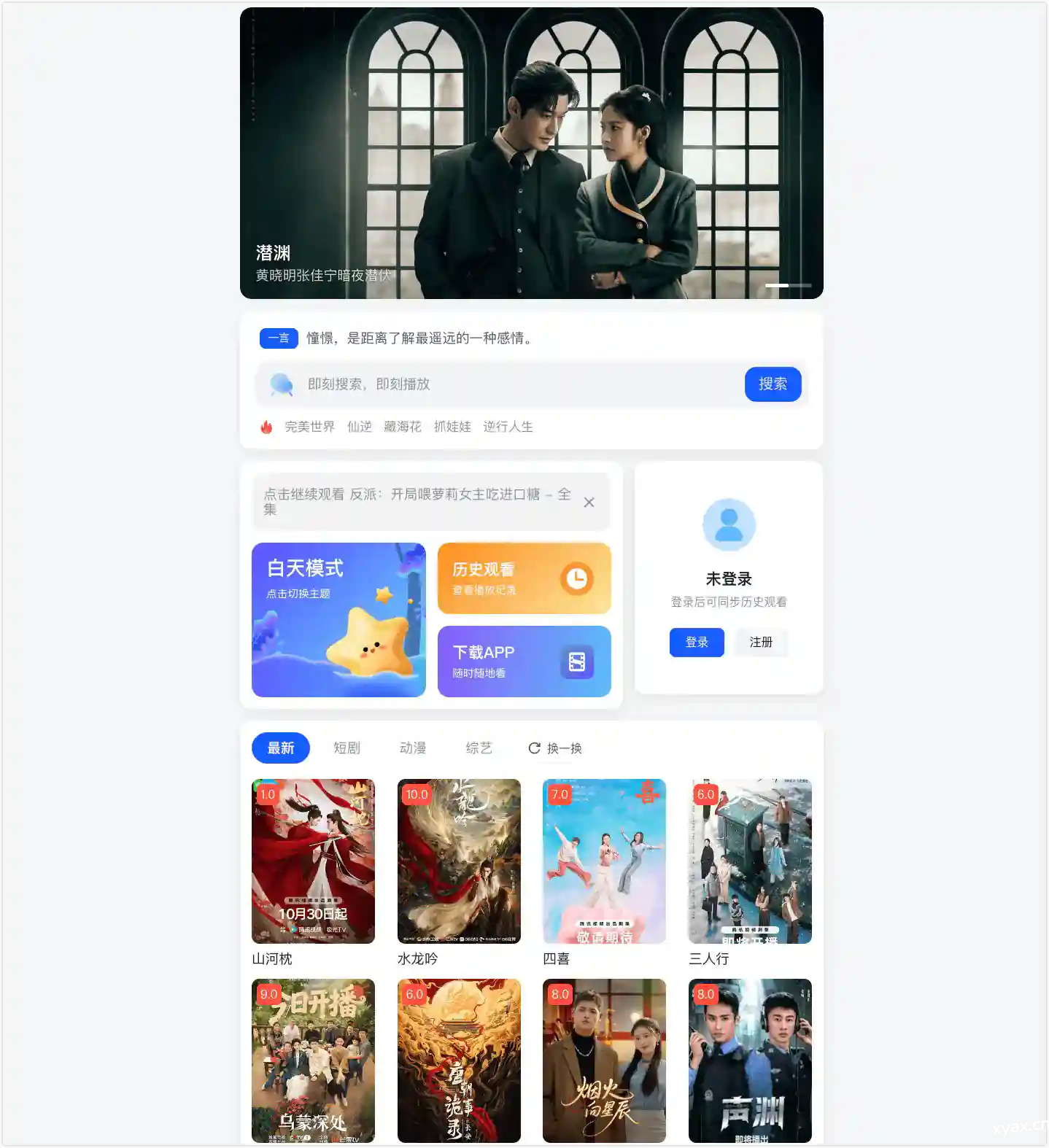The width and height of the screenshot is (1049, 1148).
Task: Open the 水龙吟 drama poster
Action: [459, 861]
